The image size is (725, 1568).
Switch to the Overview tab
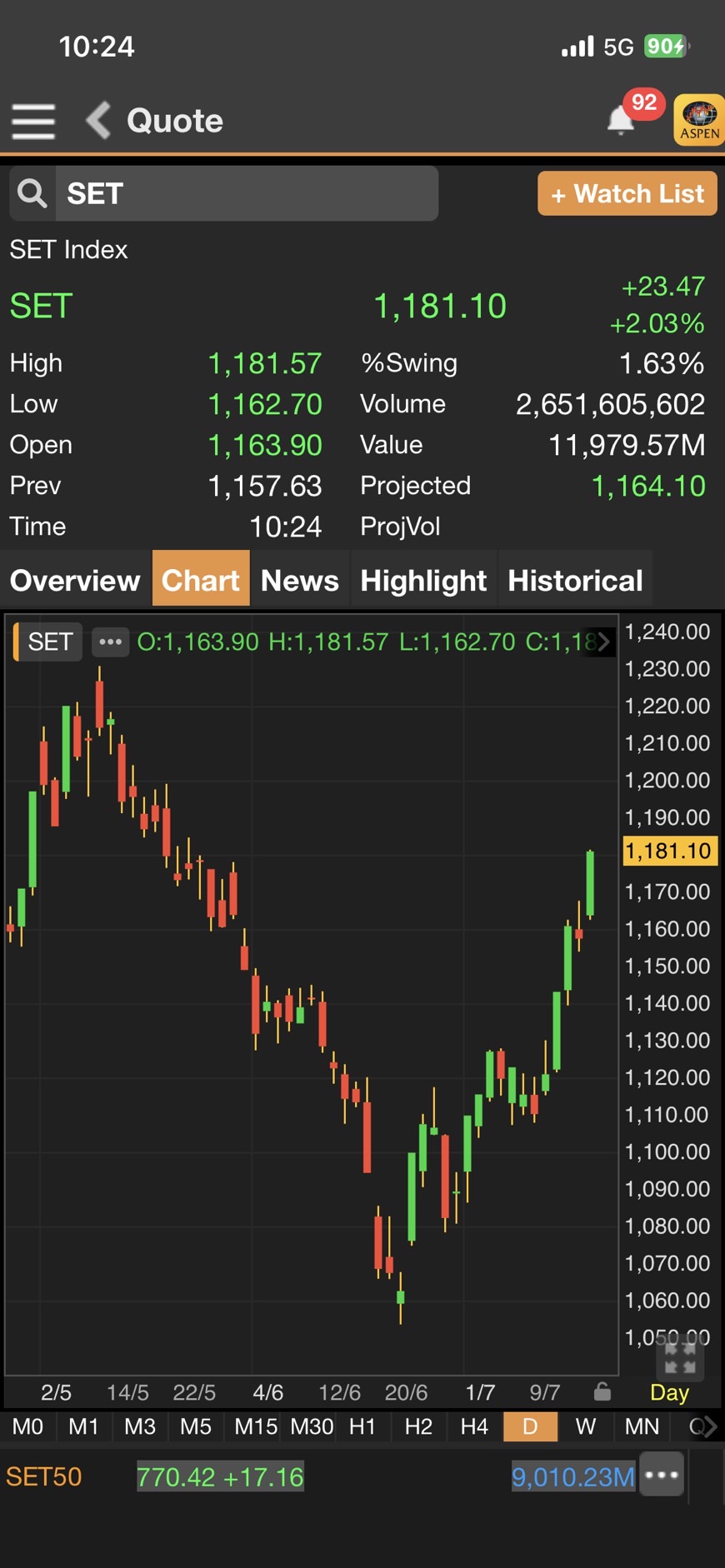[x=75, y=580]
